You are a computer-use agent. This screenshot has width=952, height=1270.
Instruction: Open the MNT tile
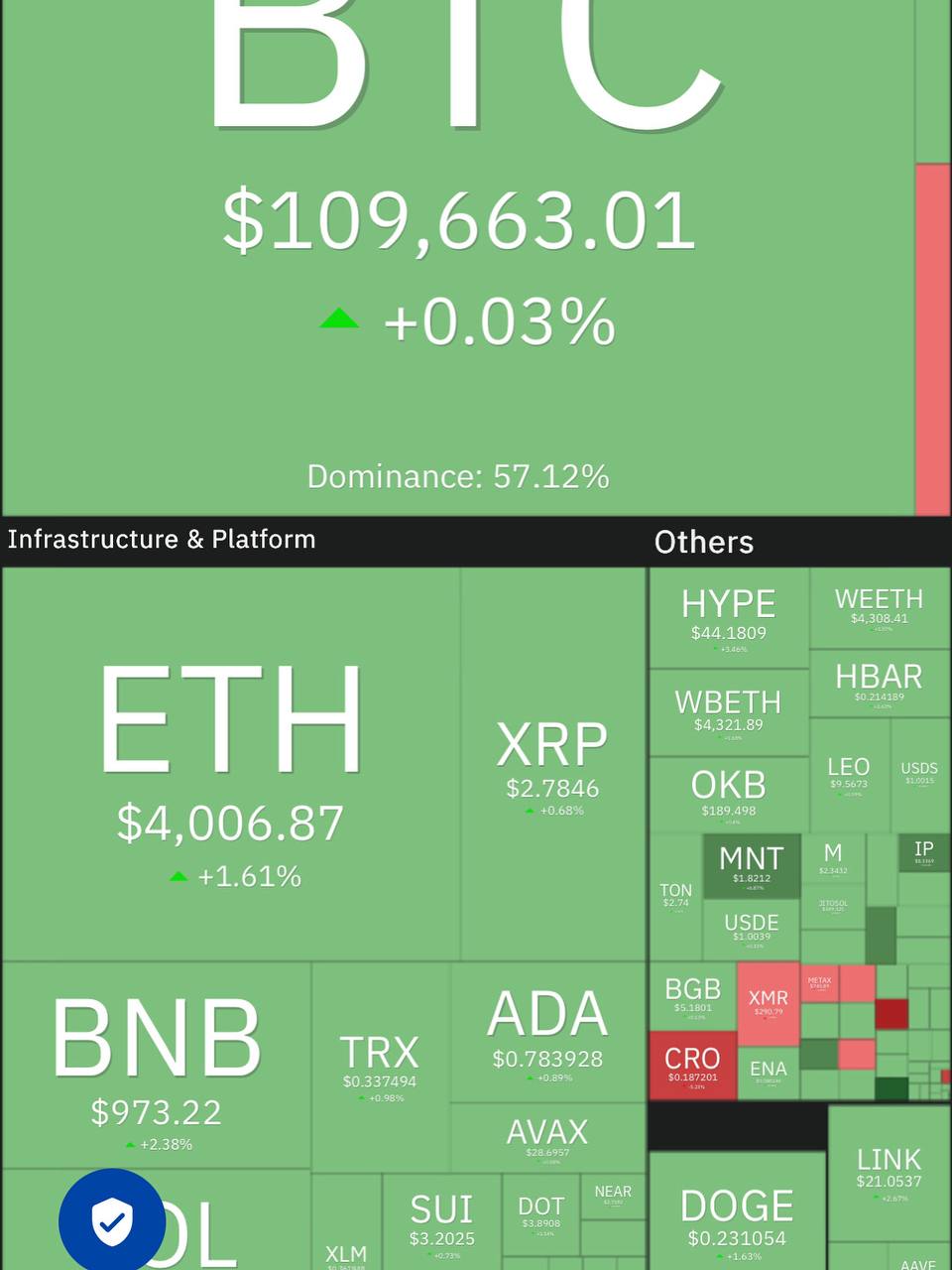pos(751,865)
